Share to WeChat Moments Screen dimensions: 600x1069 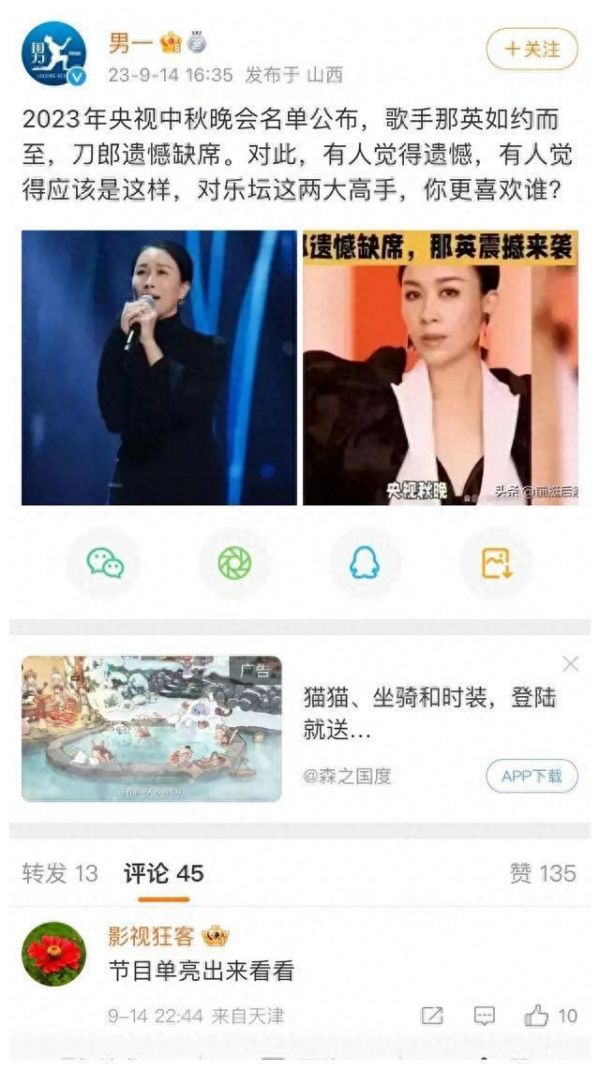point(235,564)
